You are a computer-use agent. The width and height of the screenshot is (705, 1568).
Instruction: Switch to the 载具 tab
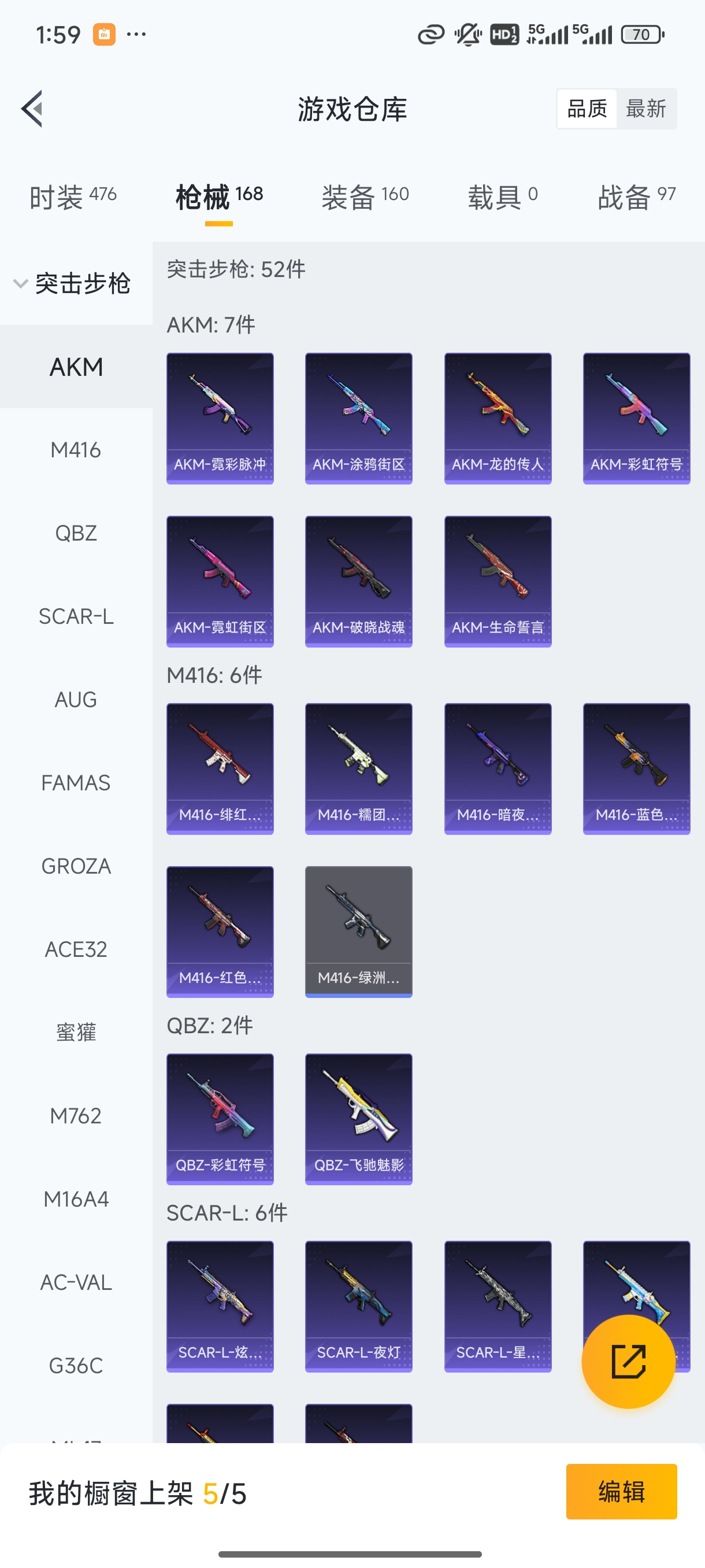point(502,197)
